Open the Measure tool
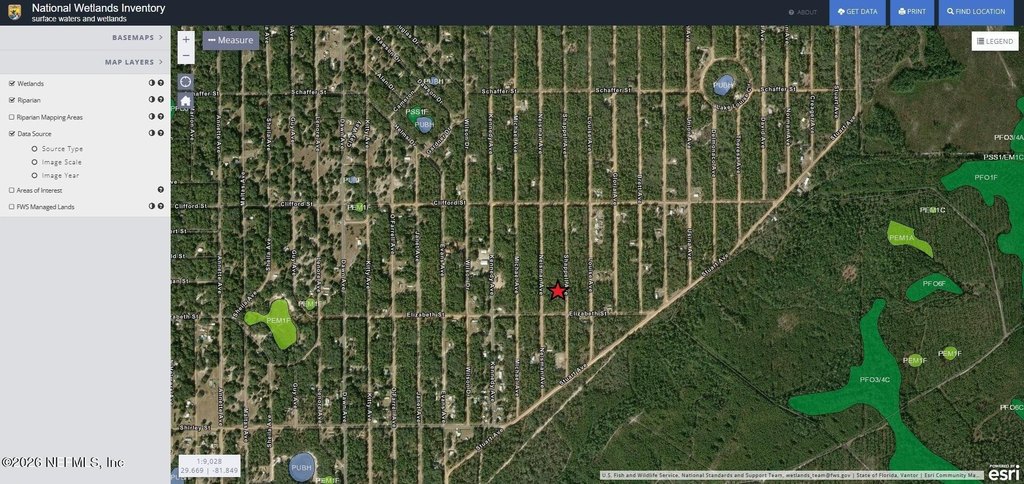The image size is (1024, 484). (231, 40)
